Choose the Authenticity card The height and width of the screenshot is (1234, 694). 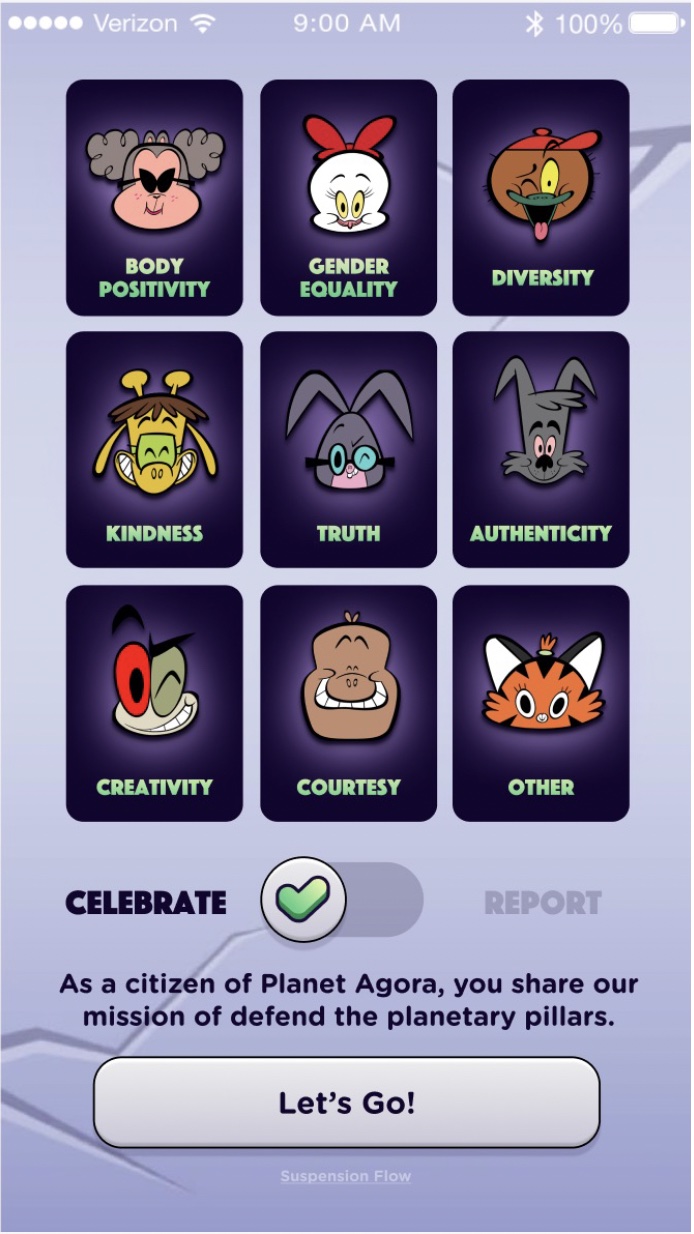click(x=541, y=450)
